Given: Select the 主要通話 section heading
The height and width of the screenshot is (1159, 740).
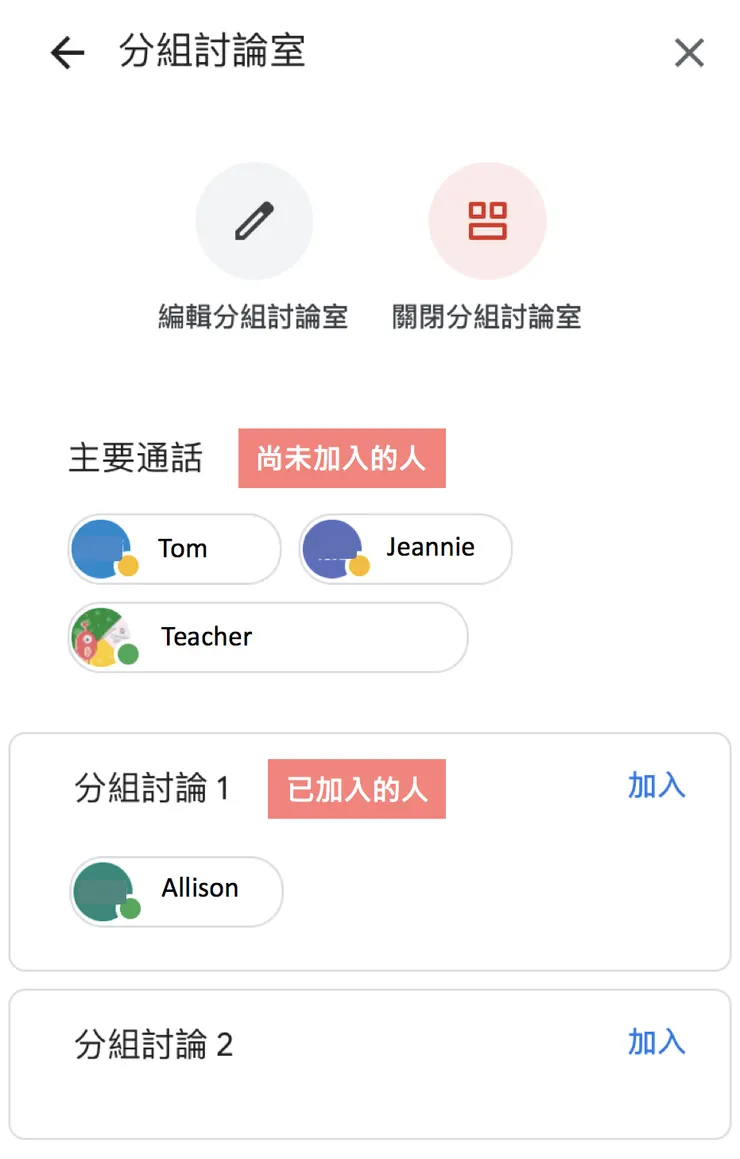Looking at the screenshot, I should [135, 457].
